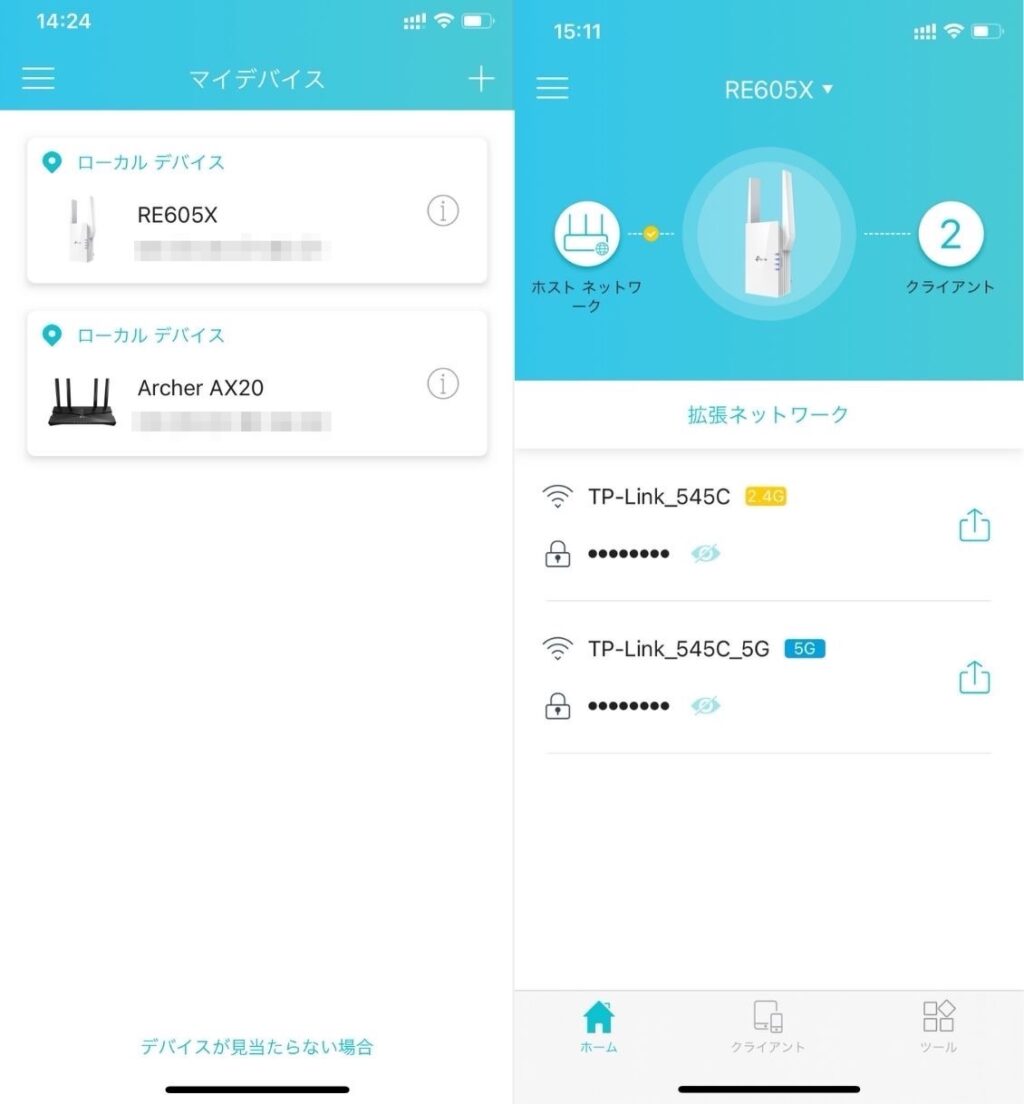View info for the Archer AX20 device

(x=443, y=384)
